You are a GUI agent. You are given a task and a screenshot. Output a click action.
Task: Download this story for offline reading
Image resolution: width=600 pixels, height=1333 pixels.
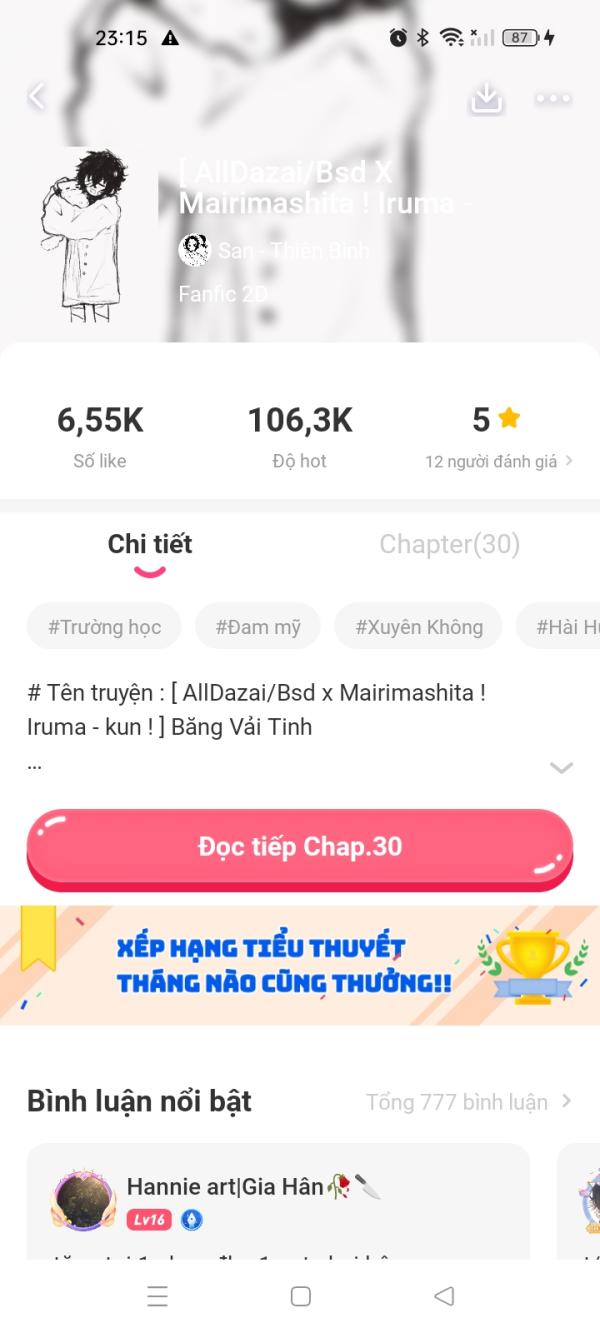pos(486,97)
